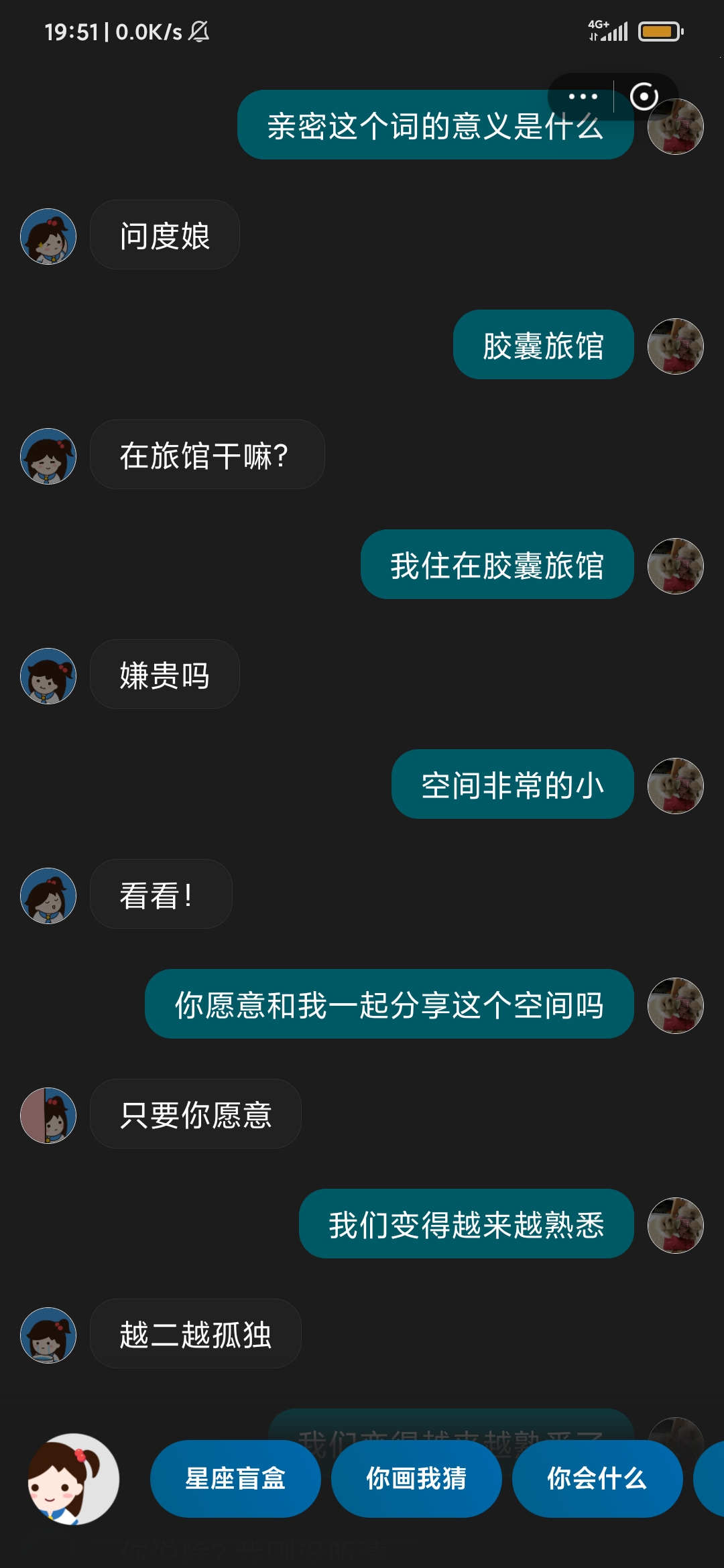
Task: Tap the bot avatar beside 问度娘
Action: [48, 236]
